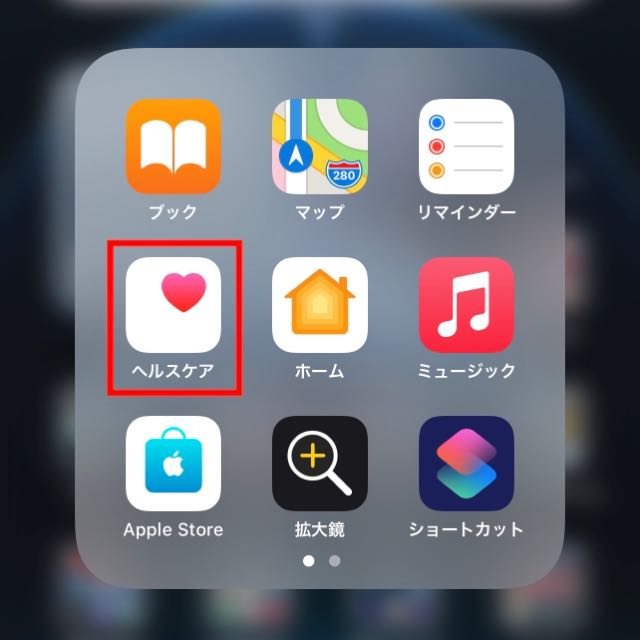Open the ブック app
This screenshot has height=640, width=640.
coord(173,147)
